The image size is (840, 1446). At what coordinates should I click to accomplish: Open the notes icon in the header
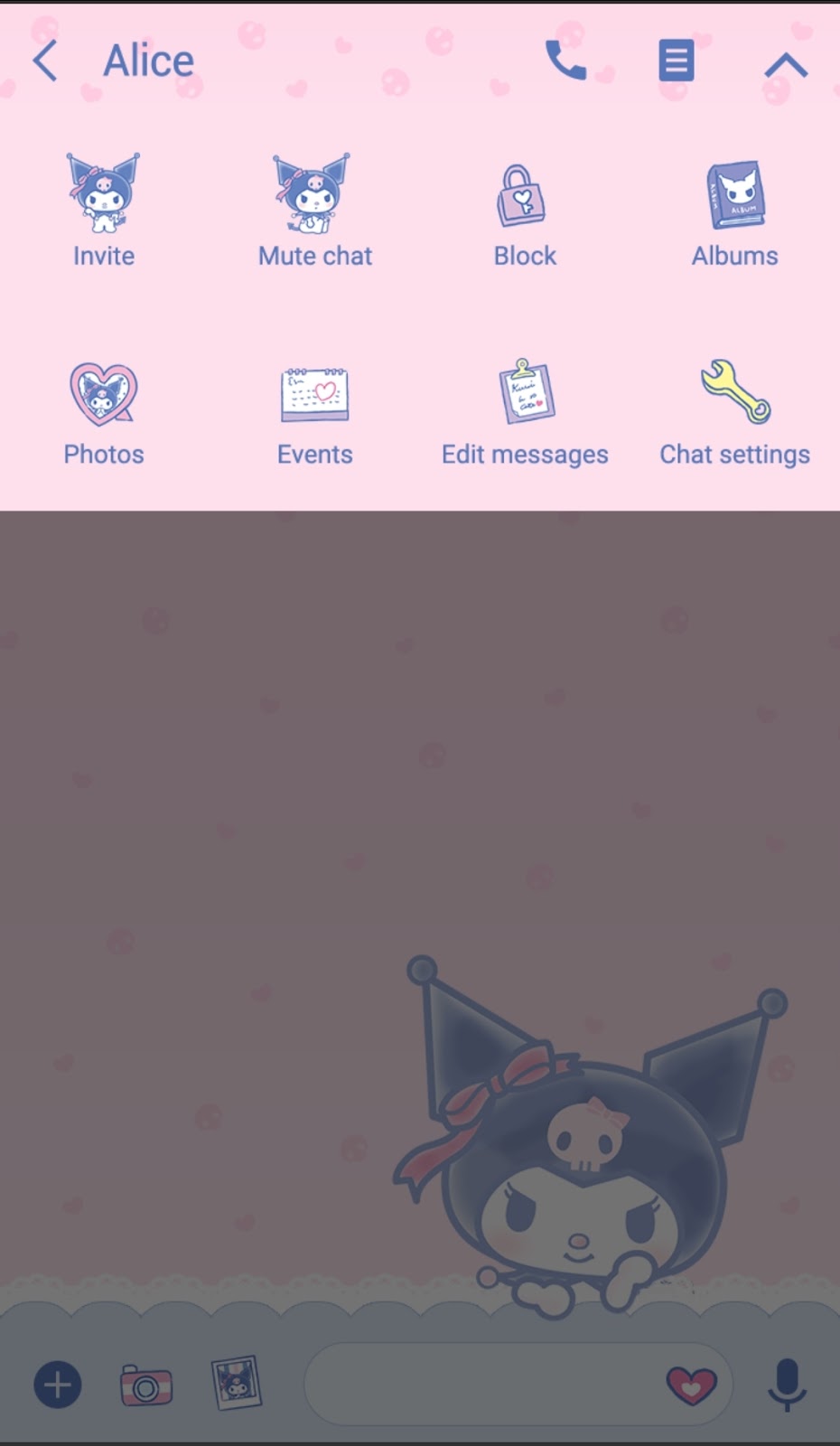tap(676, 61)
